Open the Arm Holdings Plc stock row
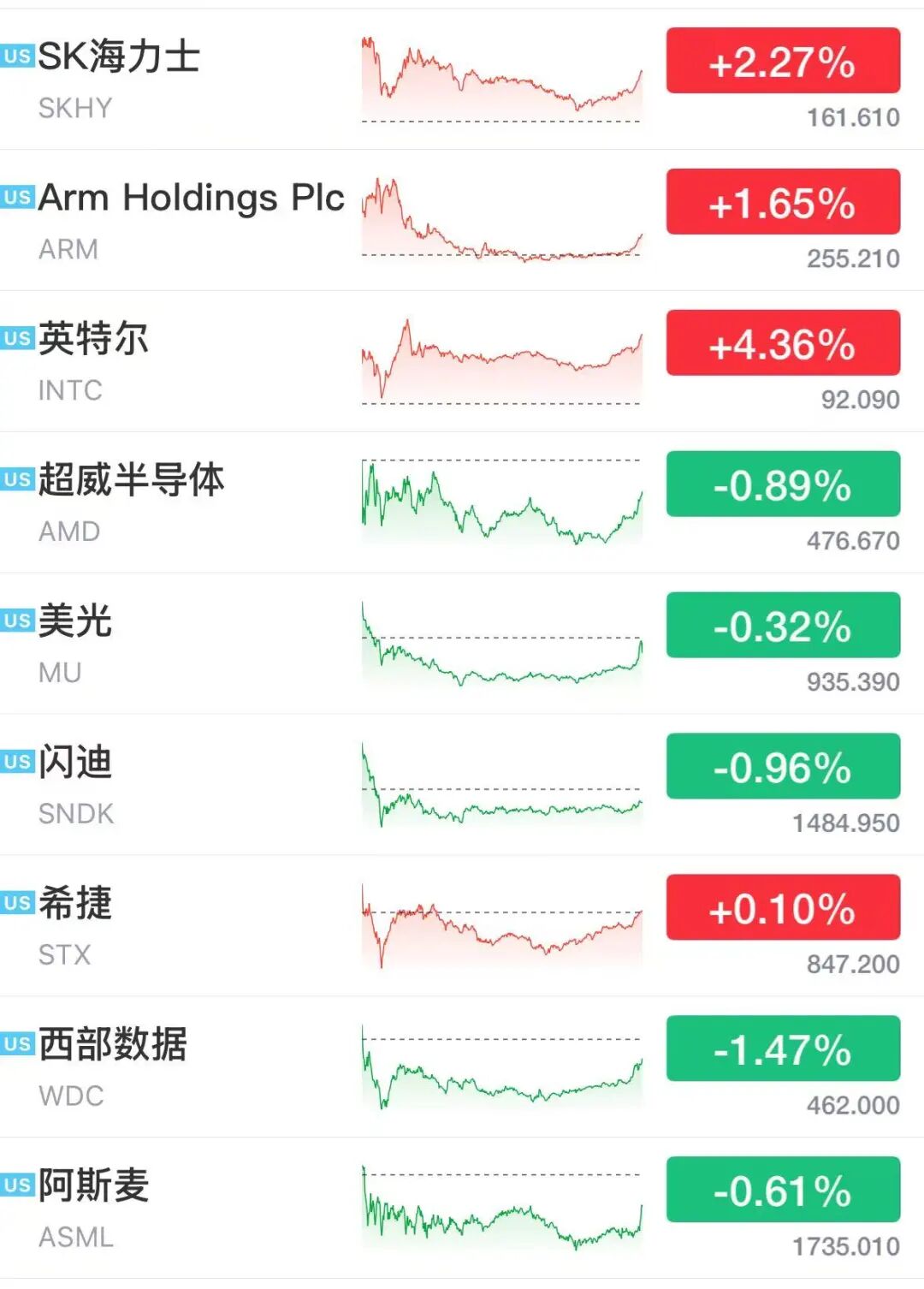This screenshot has width=924, height=1289. (x=462, y=221)
